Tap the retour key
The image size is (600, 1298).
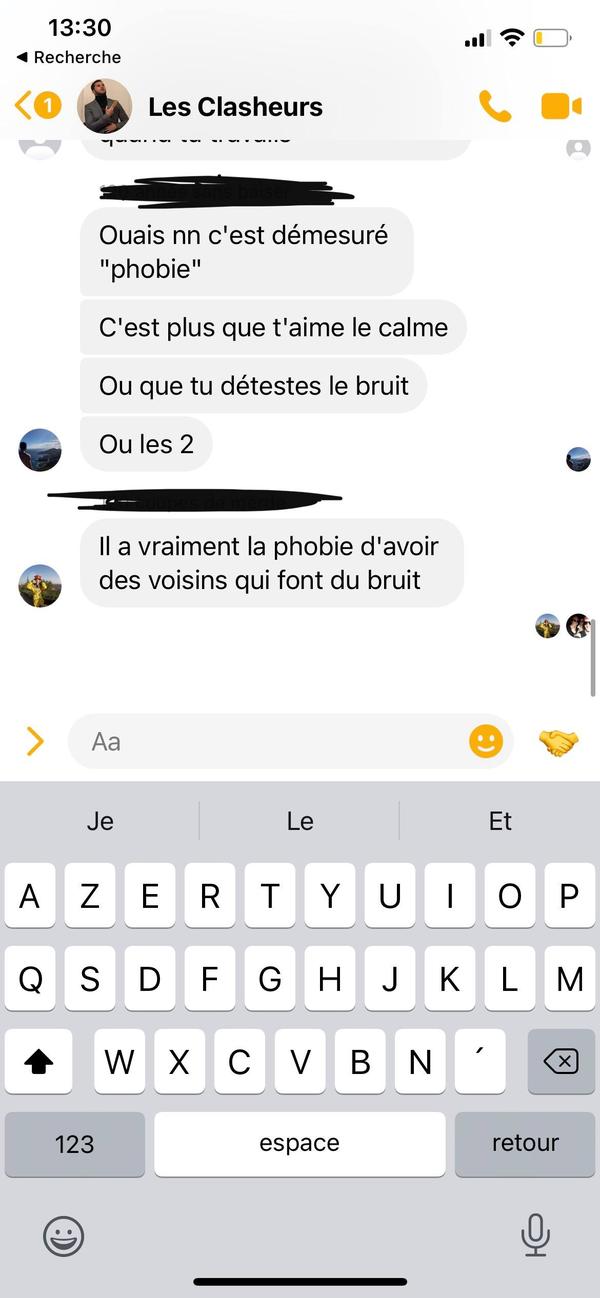[525, 1144]
